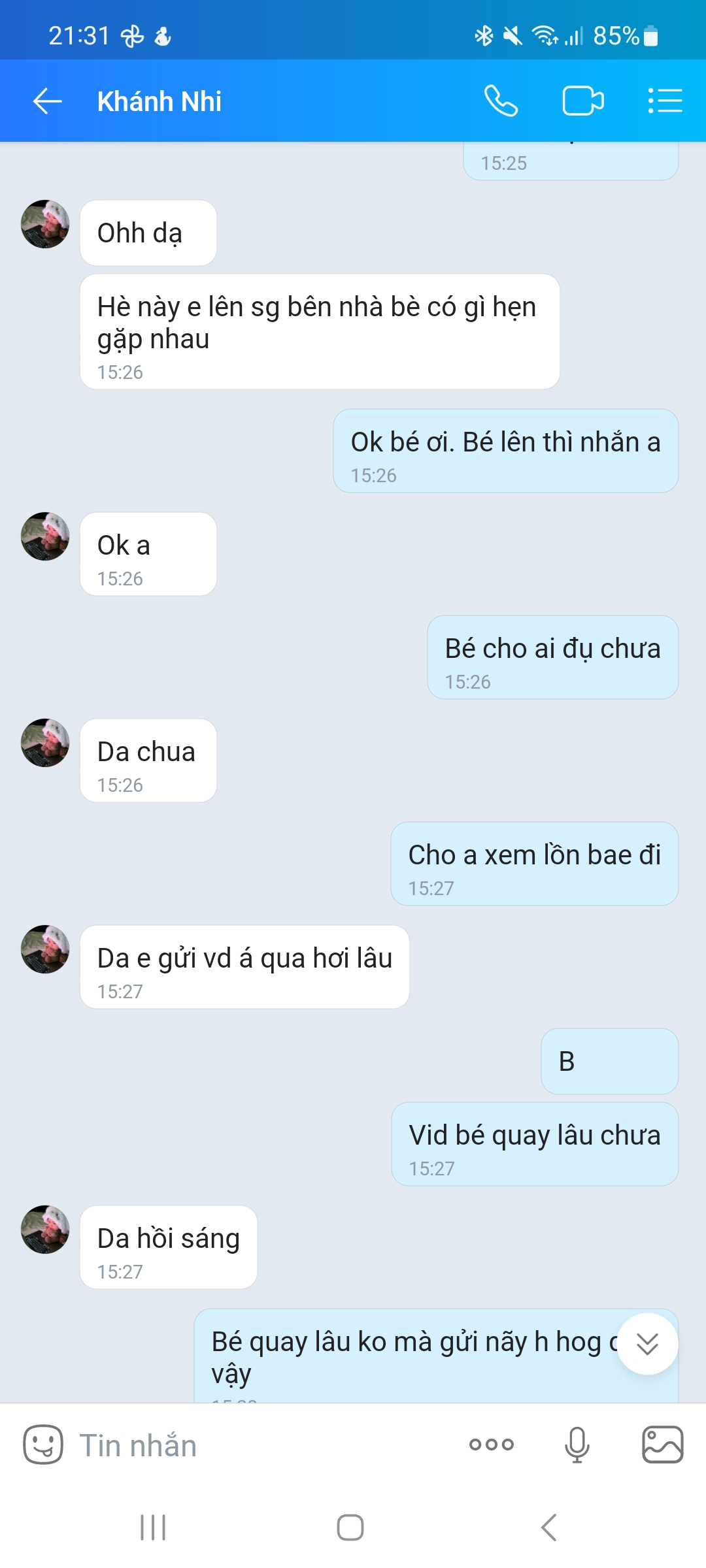Screen dimensions: 706x1568
Task: Start a voice call with Khánh Nhi
Action: (x=501, y=101)
